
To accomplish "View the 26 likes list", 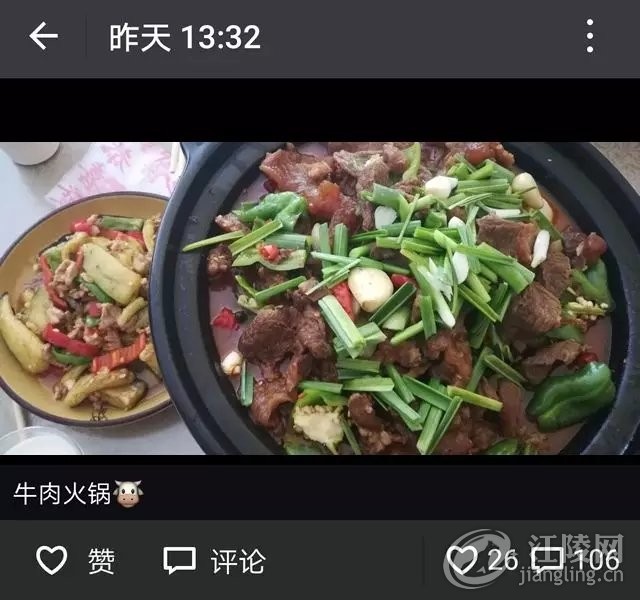I will coord(481,560).
